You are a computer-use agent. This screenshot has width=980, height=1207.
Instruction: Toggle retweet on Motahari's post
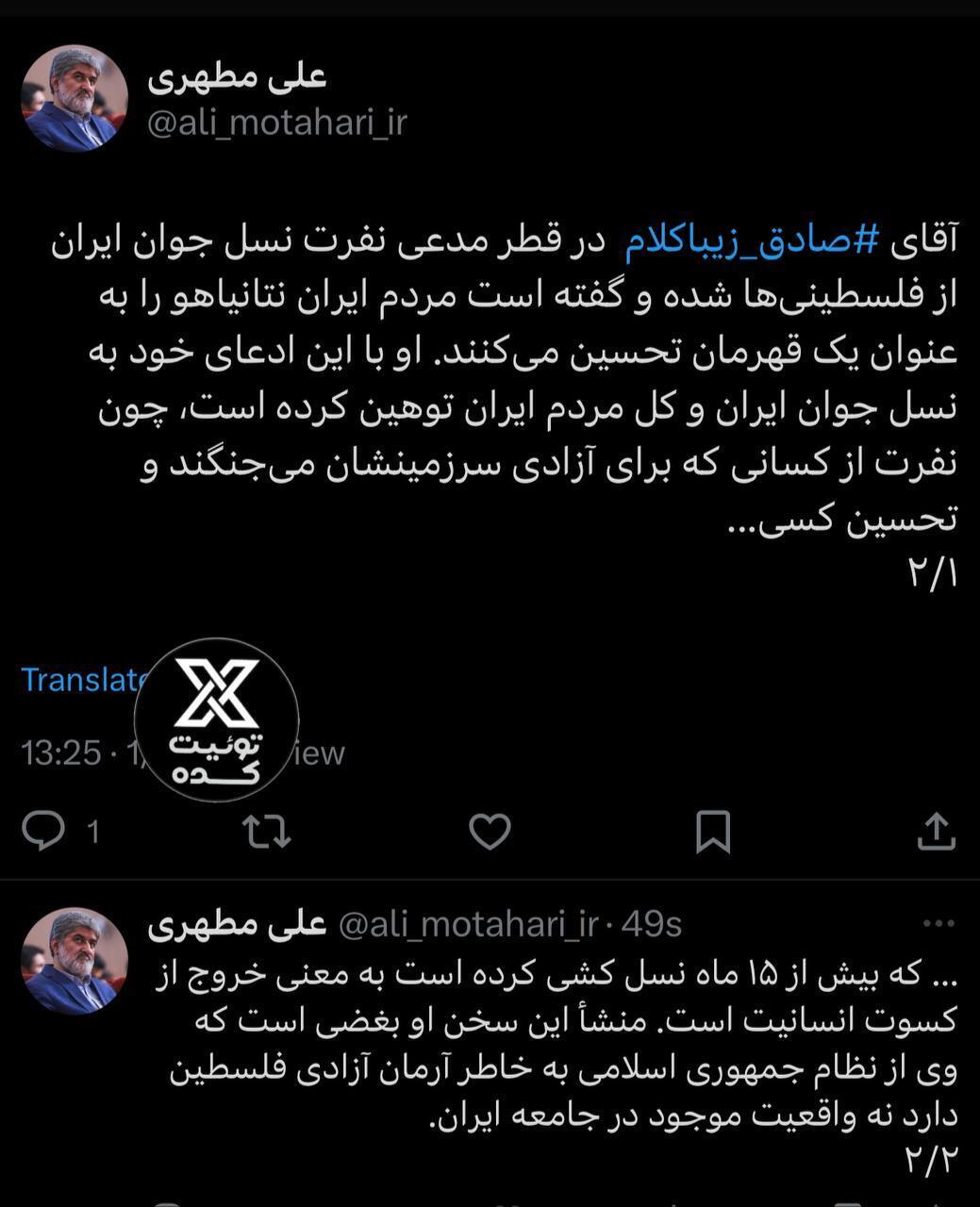point(267,832)
